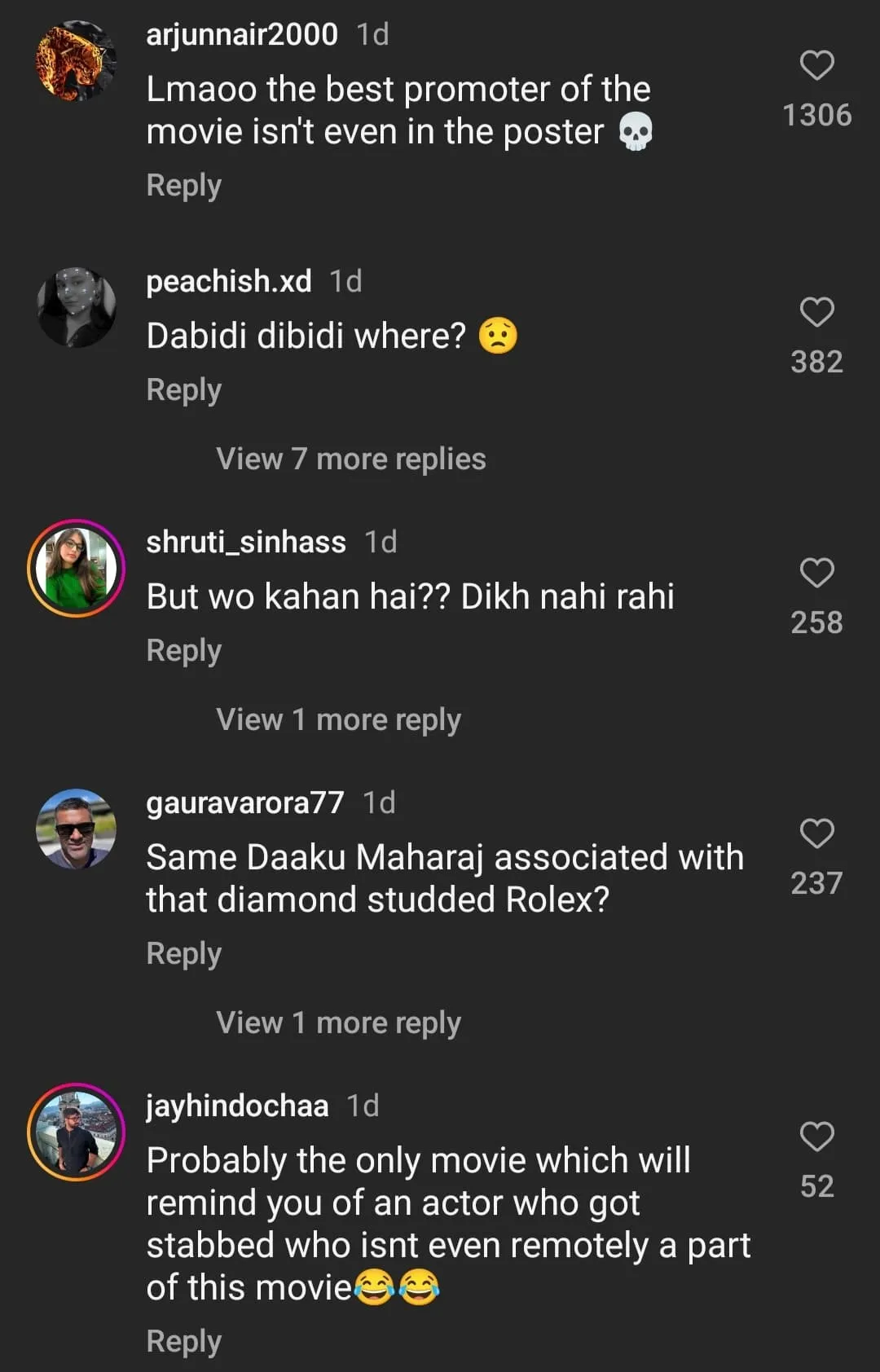Open the jayhindochaa username link
The width and height of the screenshot is (880, 1372).
[237, 1106]
